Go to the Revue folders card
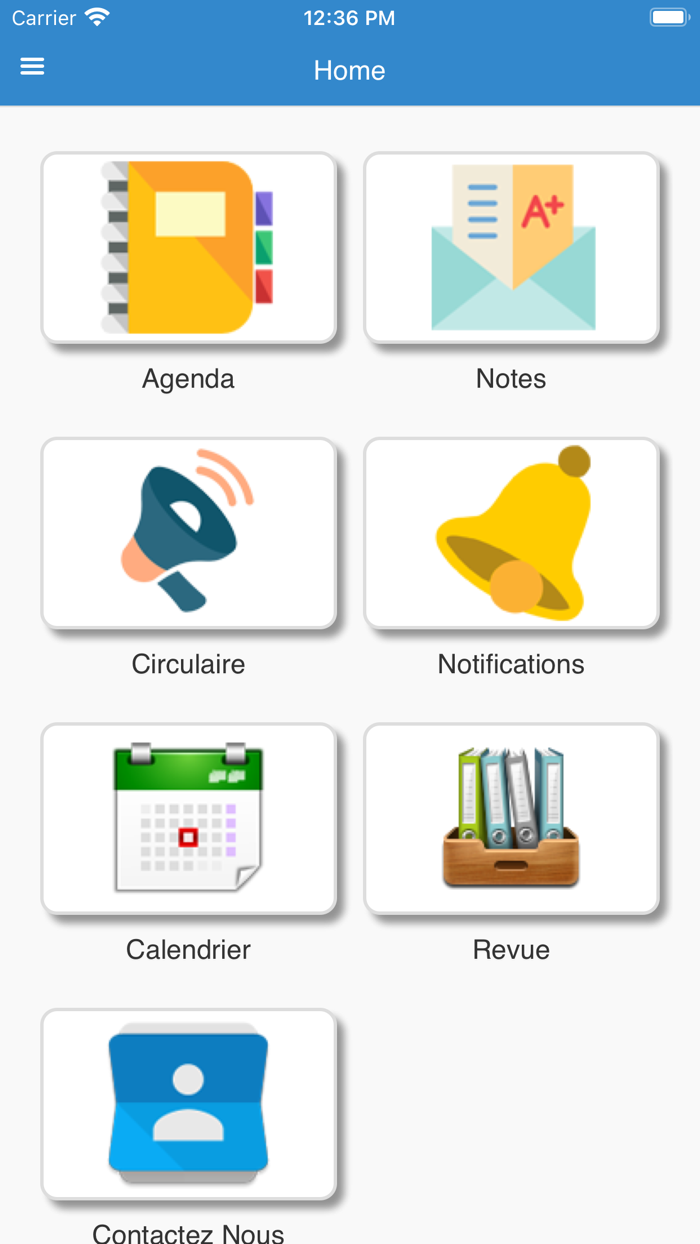 pyautogui.click(x=511, y=818)
